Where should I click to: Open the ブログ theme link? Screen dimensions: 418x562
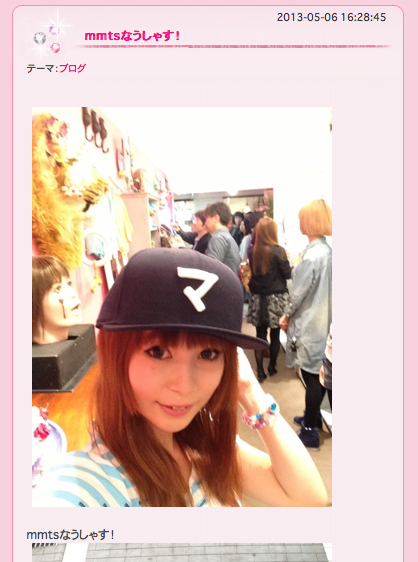[72, 68]
